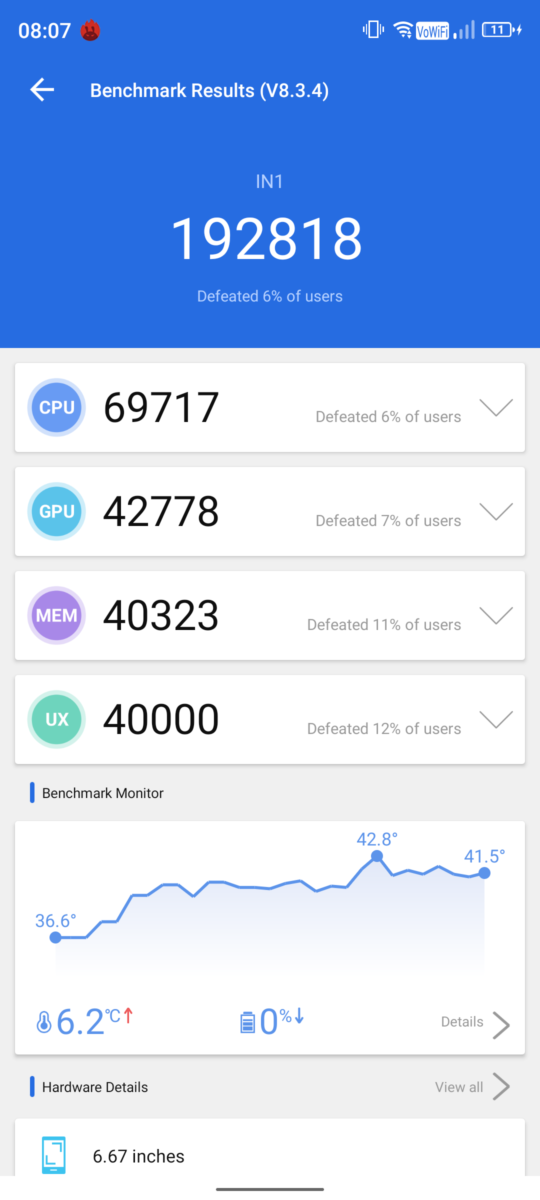Expand the GPU score breakdown
The image size is (540, 1200).
tap(496, 512)
